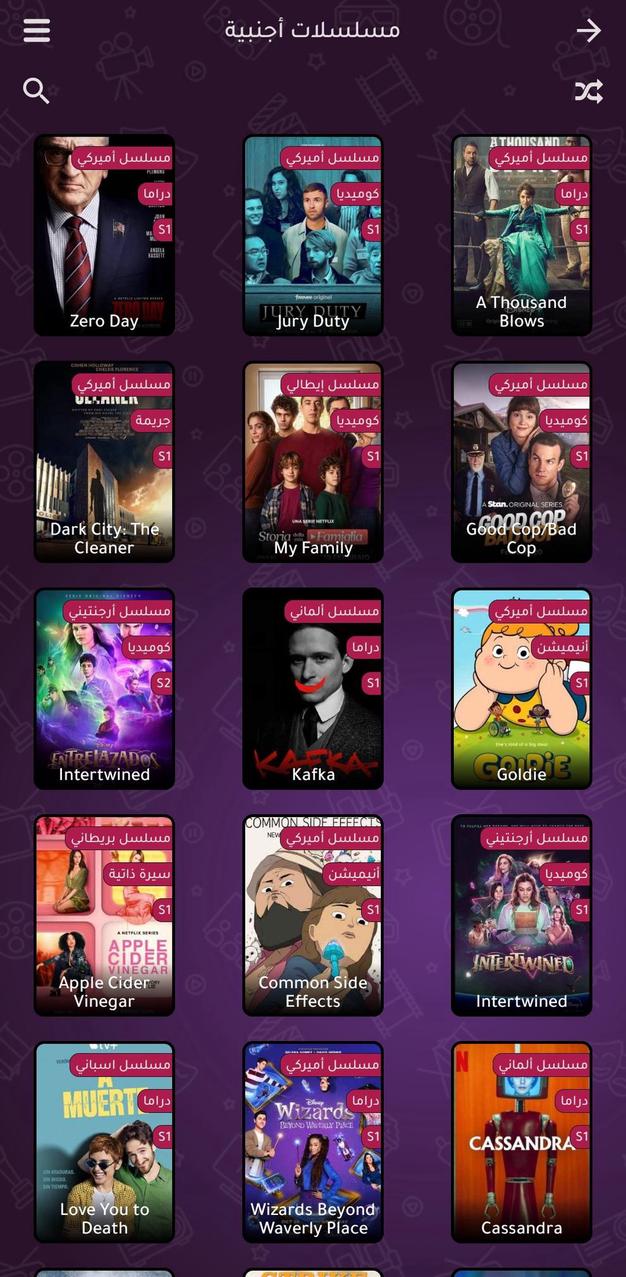View Apple Cider Vinegar series

pos(104,916)
